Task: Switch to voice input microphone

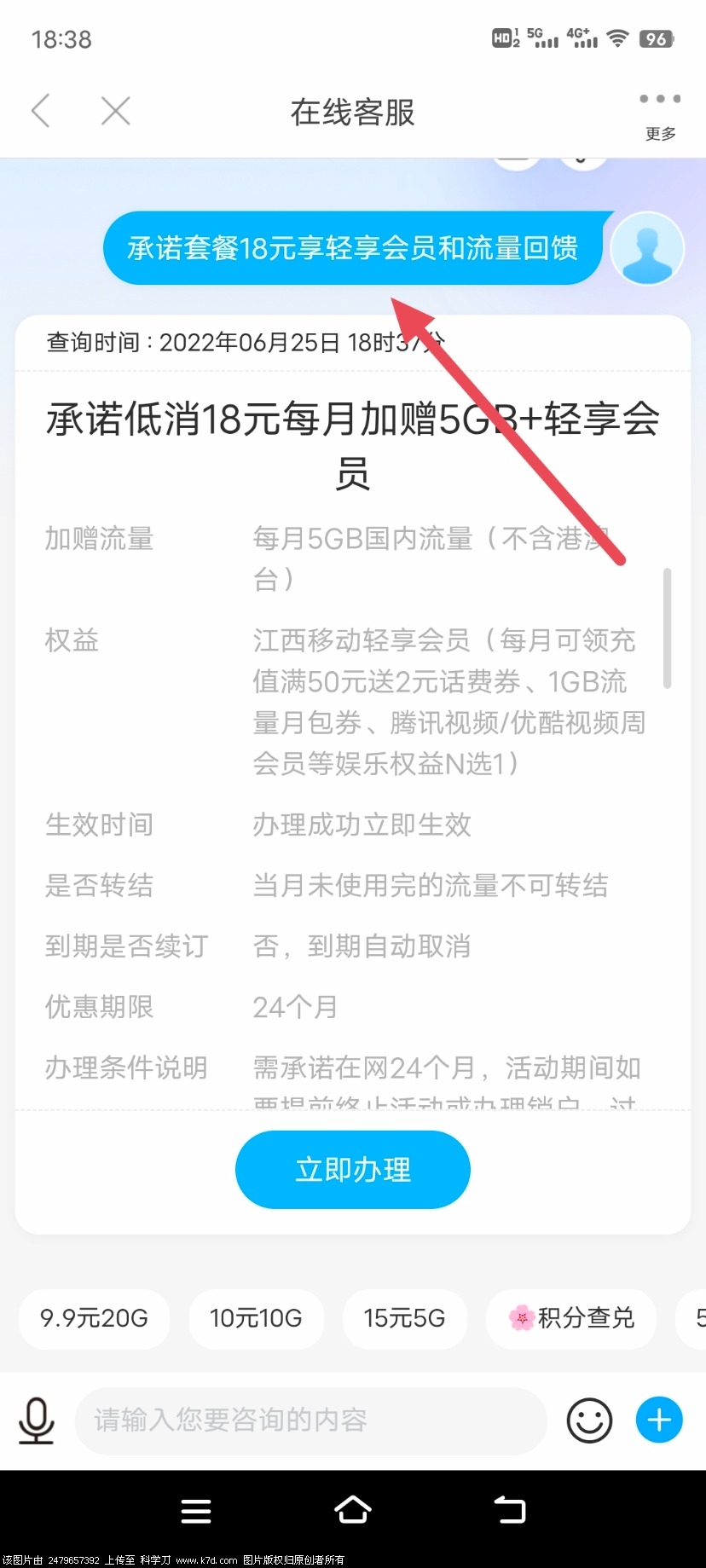Action: point(37,1420)
